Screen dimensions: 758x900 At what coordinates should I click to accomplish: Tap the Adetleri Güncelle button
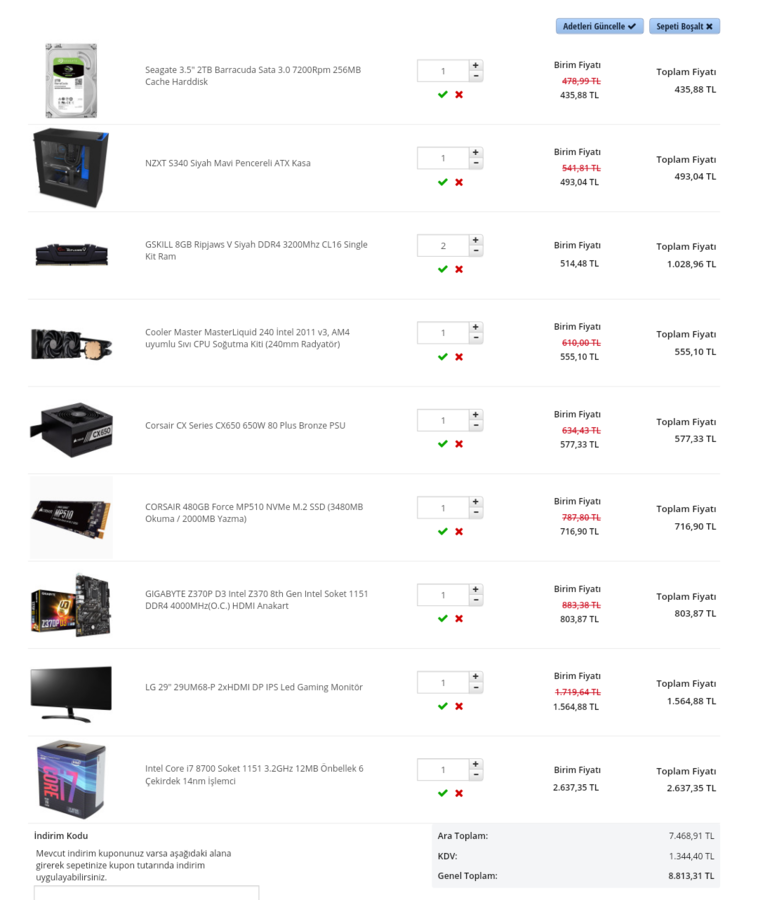[x=599, y=26]
